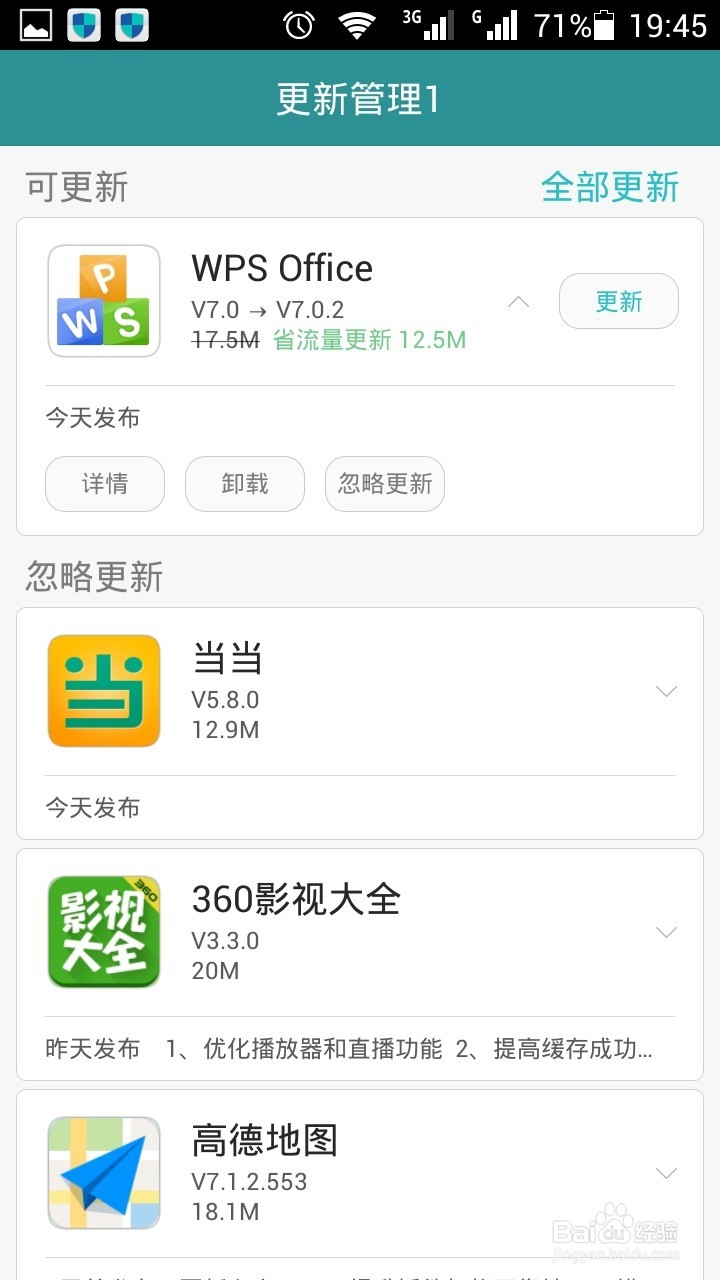The height and width of the screenshot is (1280, 720).
Task: Open the 当当 app card
Action: 360,723
